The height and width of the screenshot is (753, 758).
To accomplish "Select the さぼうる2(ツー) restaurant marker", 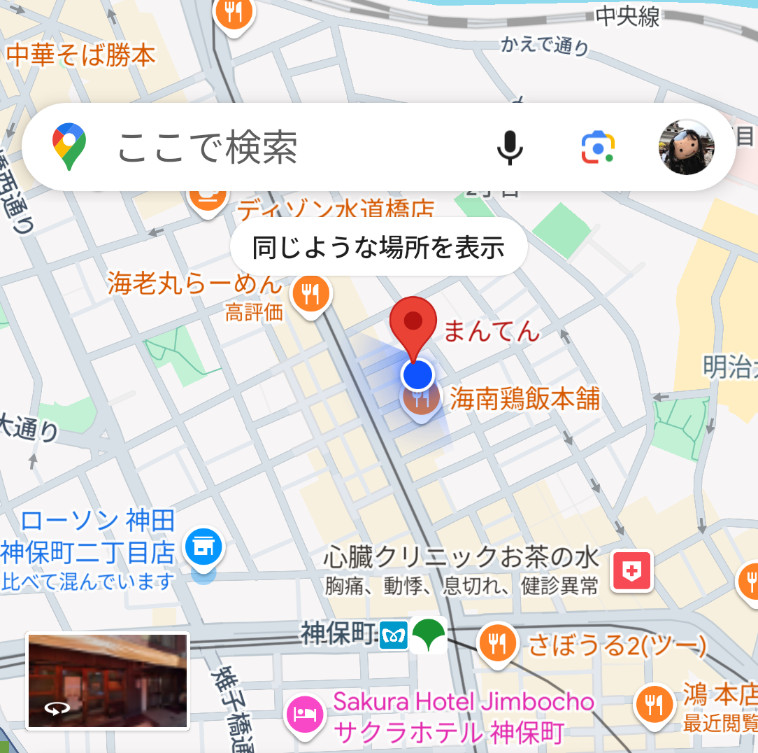I will (x=495, y=640).
